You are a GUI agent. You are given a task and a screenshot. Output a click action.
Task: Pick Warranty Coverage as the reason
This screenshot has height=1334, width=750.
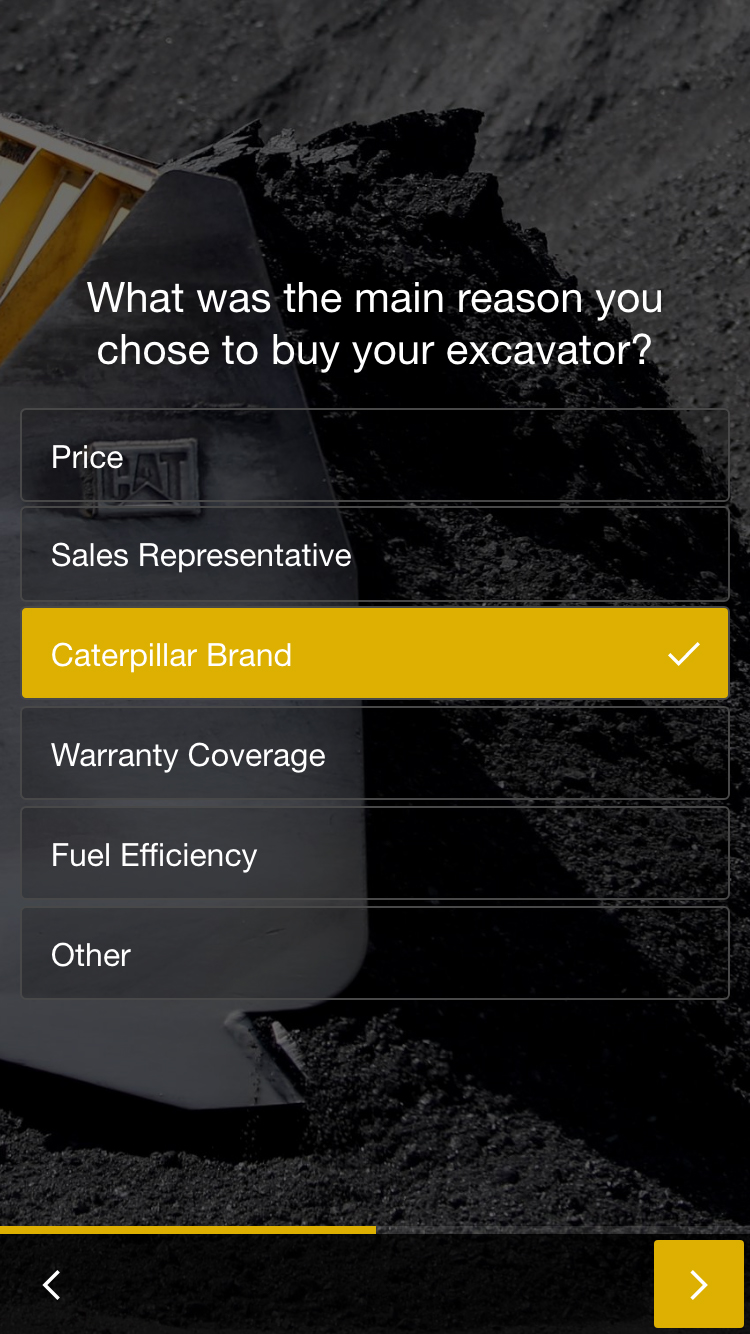374,754
